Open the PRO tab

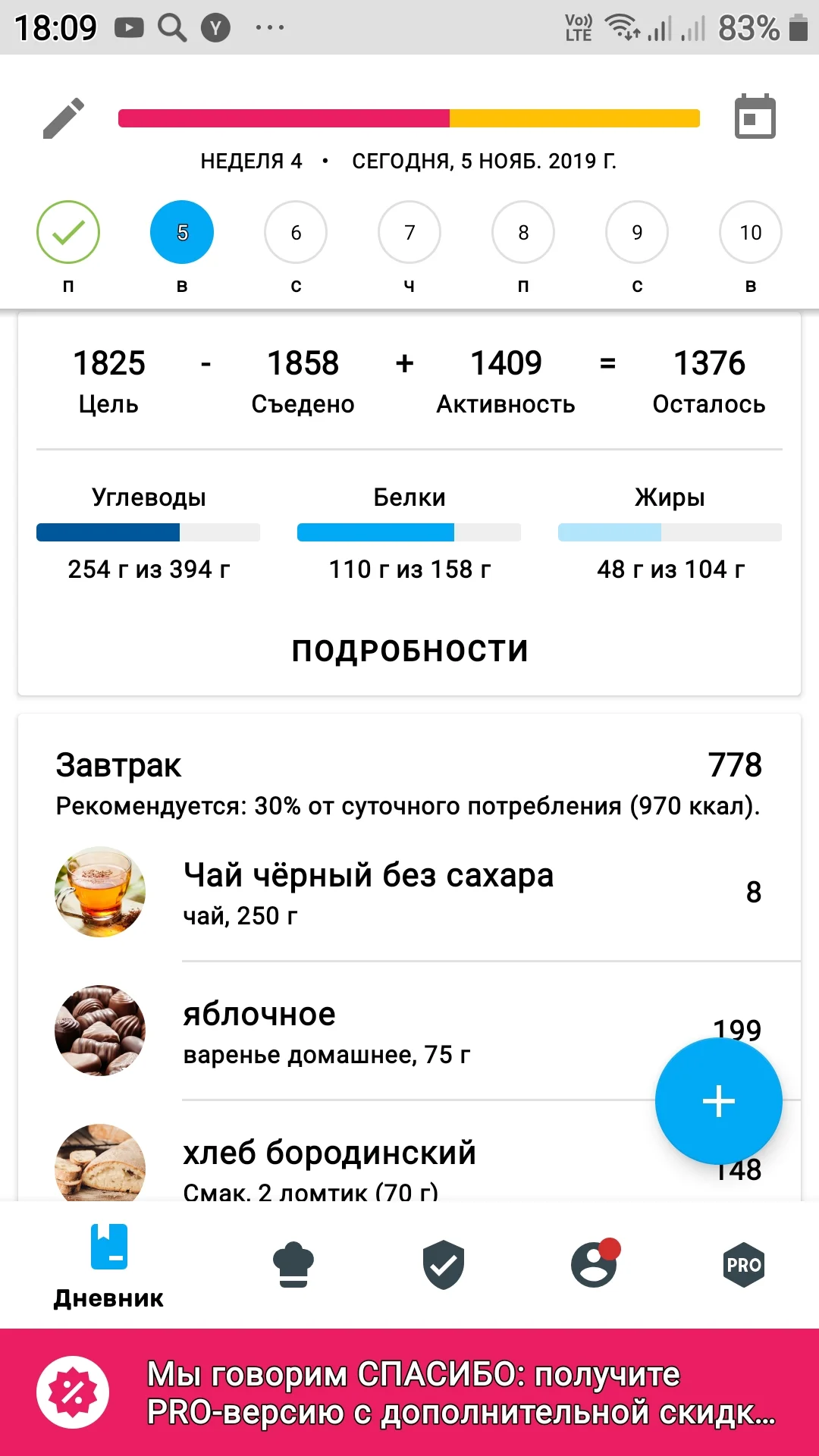743,1265
